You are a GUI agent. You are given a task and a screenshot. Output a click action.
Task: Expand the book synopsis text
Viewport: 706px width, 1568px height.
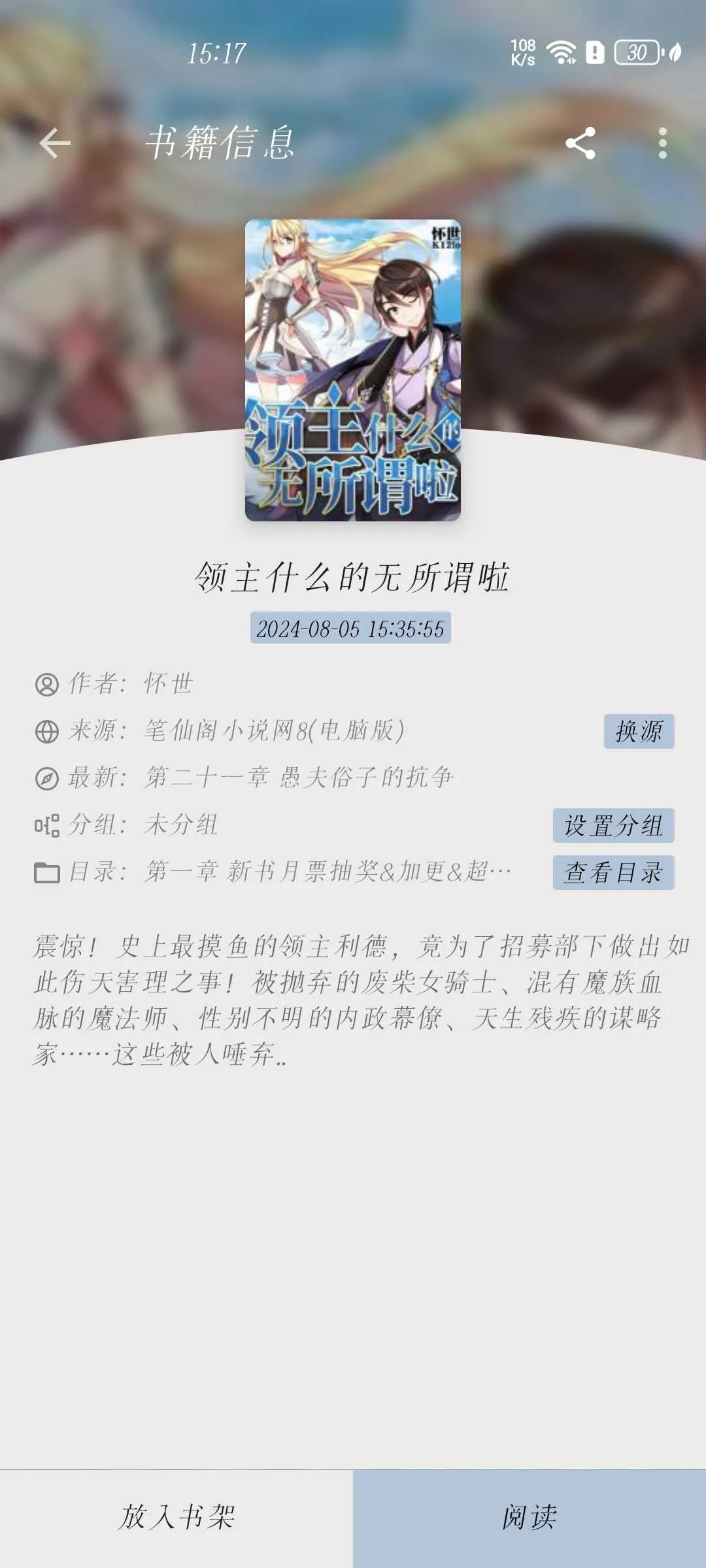click(x=353, y=1000)
